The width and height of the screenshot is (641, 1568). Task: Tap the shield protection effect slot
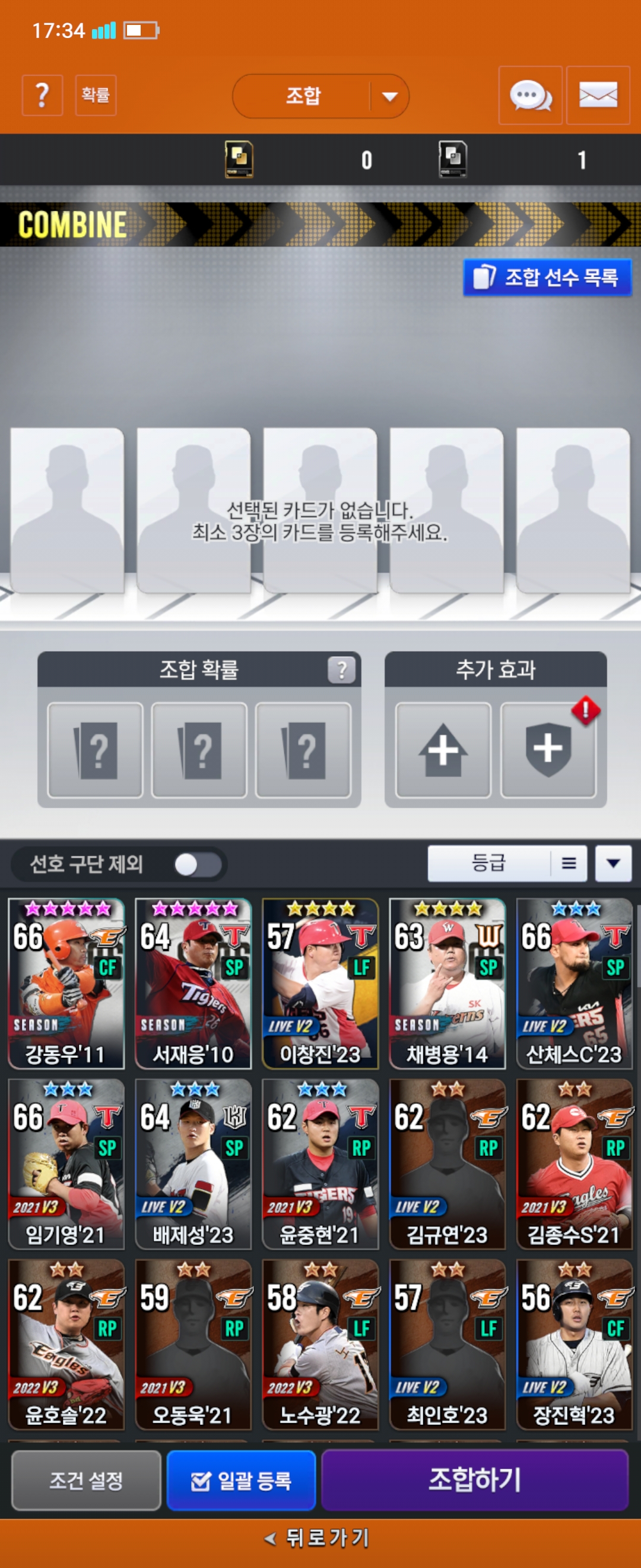[547, 750]
